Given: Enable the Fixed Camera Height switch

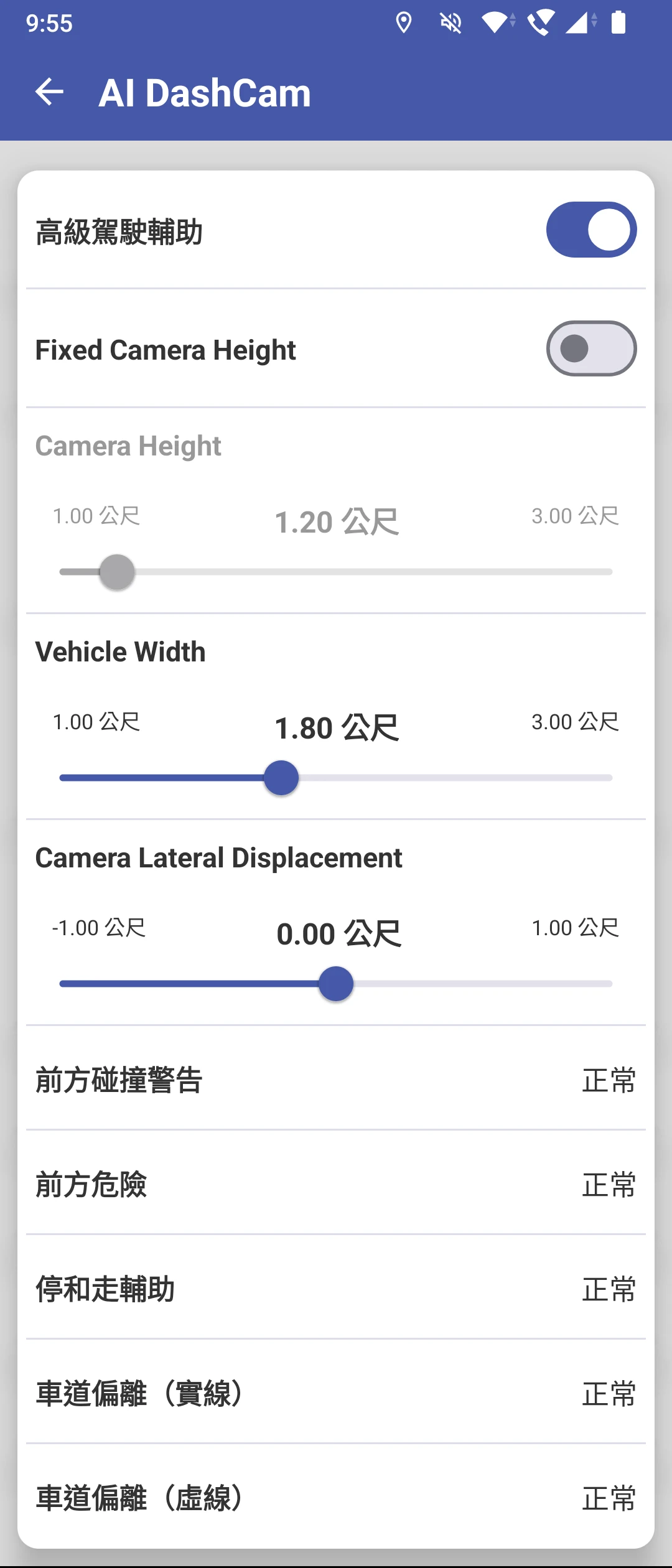Looking at the screenshot, I should pos(590,348).
